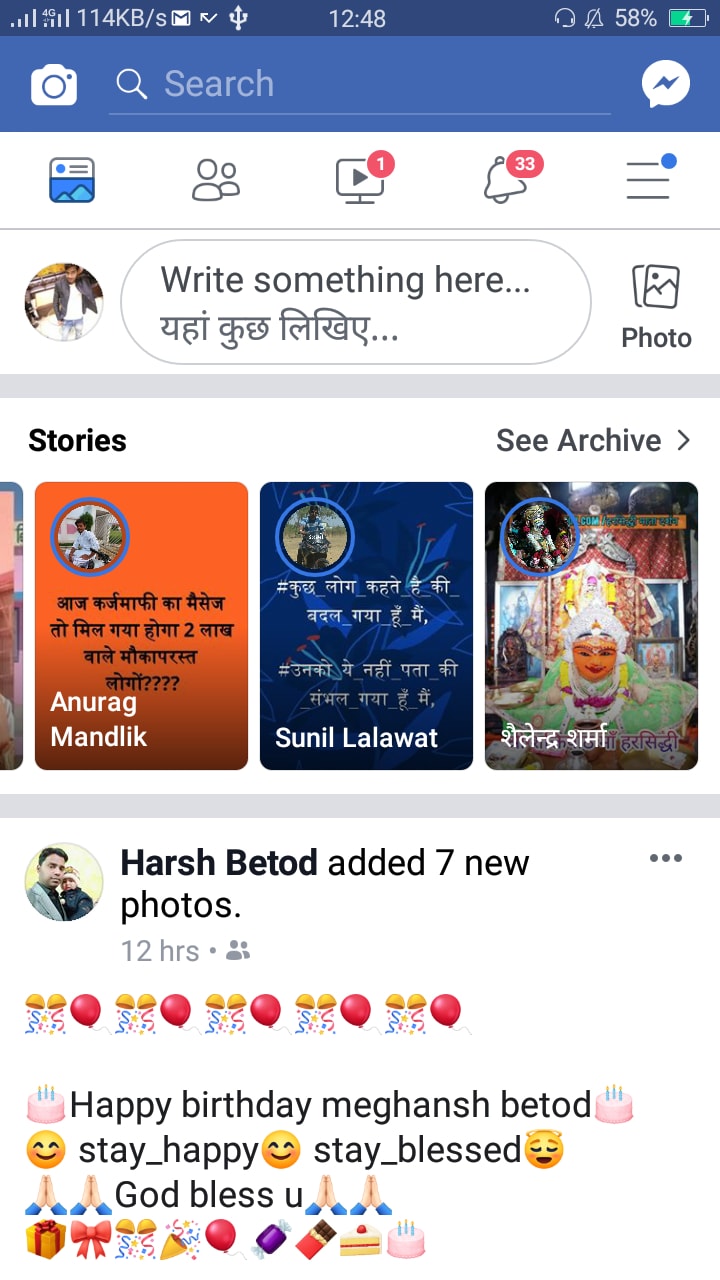
Task: View Sunil Lalawat's story
Action: (366, 626)
